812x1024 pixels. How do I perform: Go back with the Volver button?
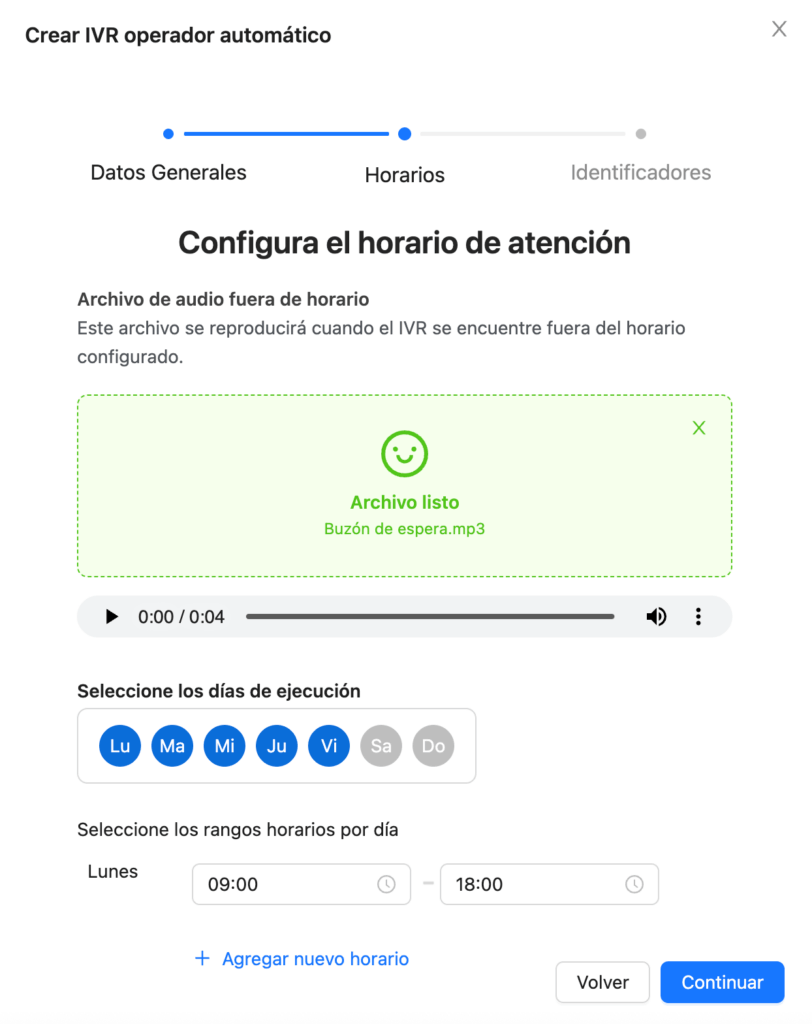pyautogui.click(x=603, y=982)
